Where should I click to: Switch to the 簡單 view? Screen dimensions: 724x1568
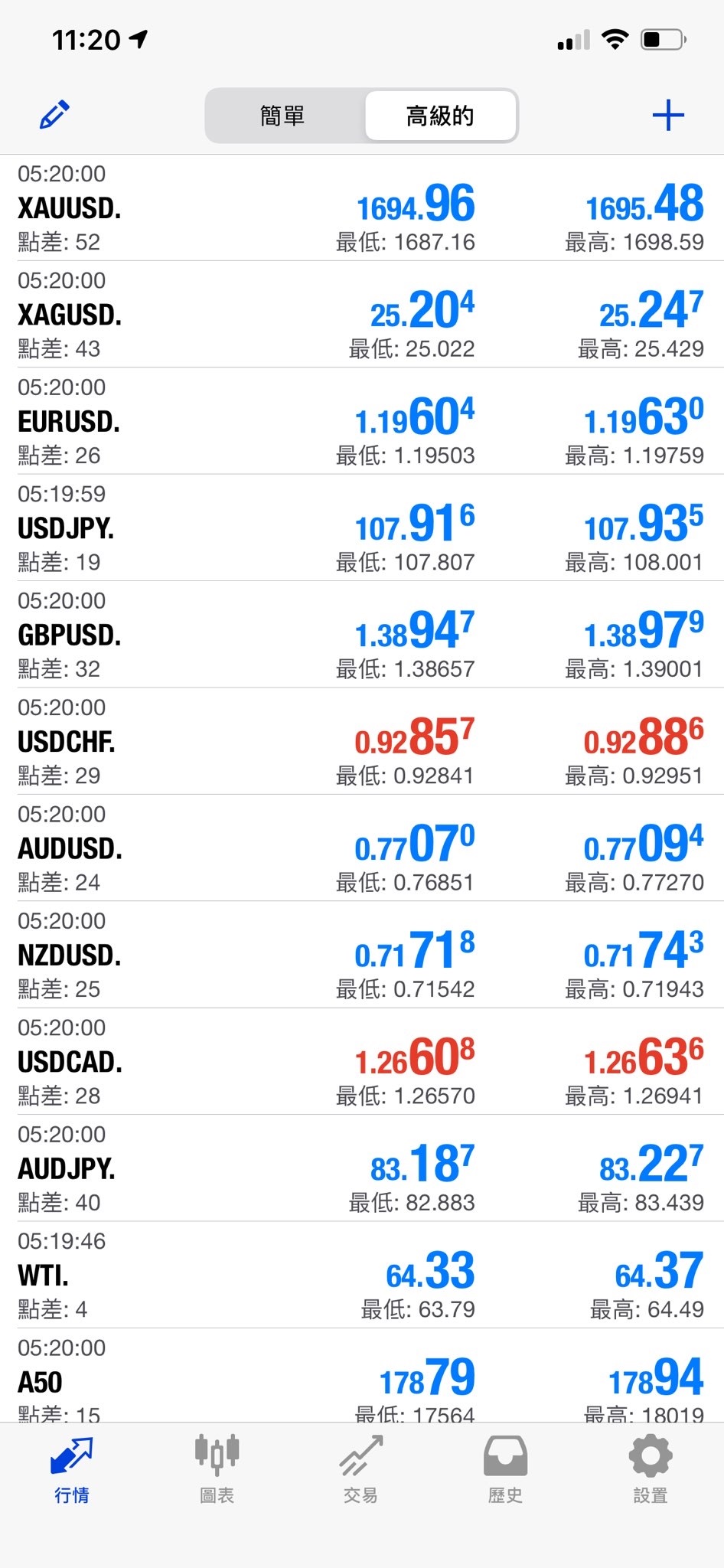(x=282, y=116)
